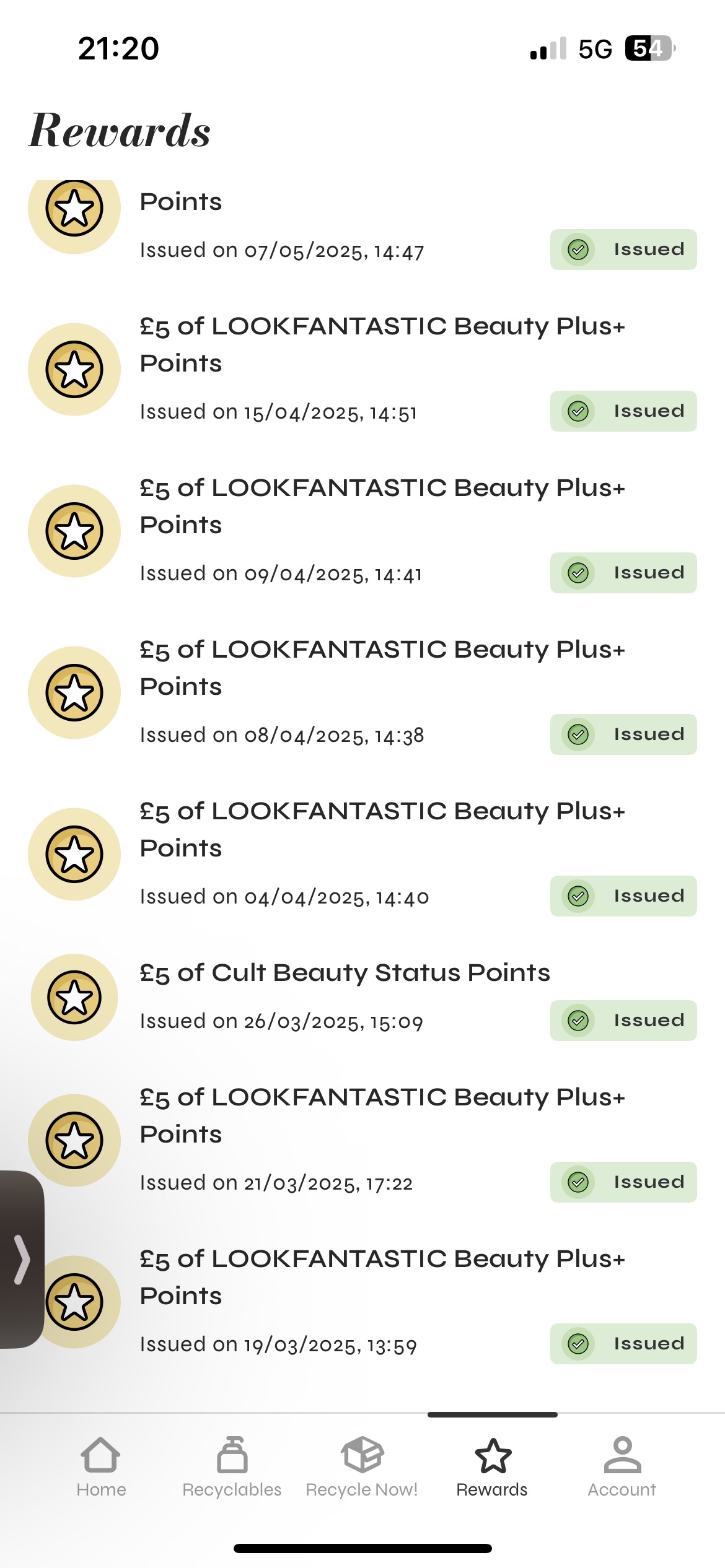This screenshot has width=725, height=1568.
Task: Expand the side drawer arrow handle
Action: (x=22, y=1259)
